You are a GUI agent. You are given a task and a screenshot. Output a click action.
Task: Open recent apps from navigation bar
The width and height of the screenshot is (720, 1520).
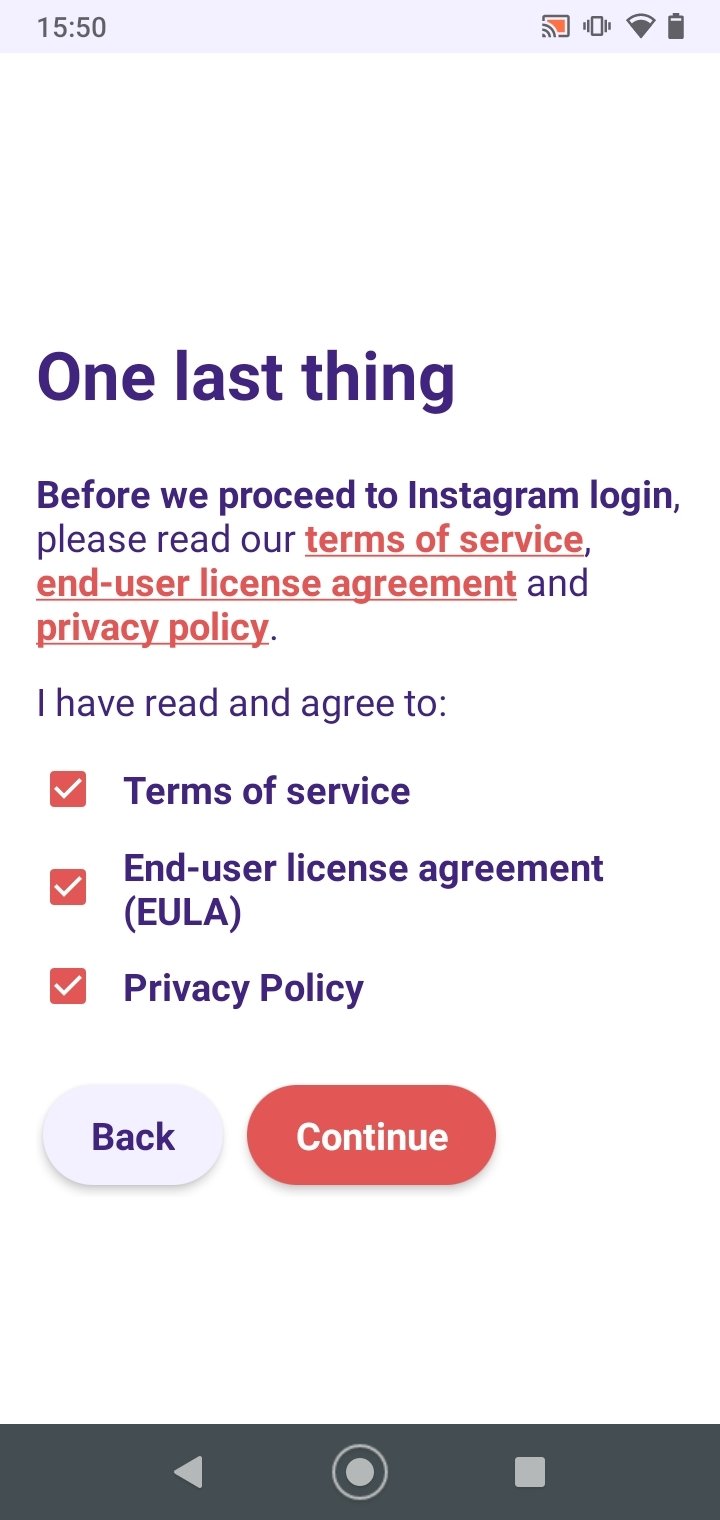(x=529, y=1472)
